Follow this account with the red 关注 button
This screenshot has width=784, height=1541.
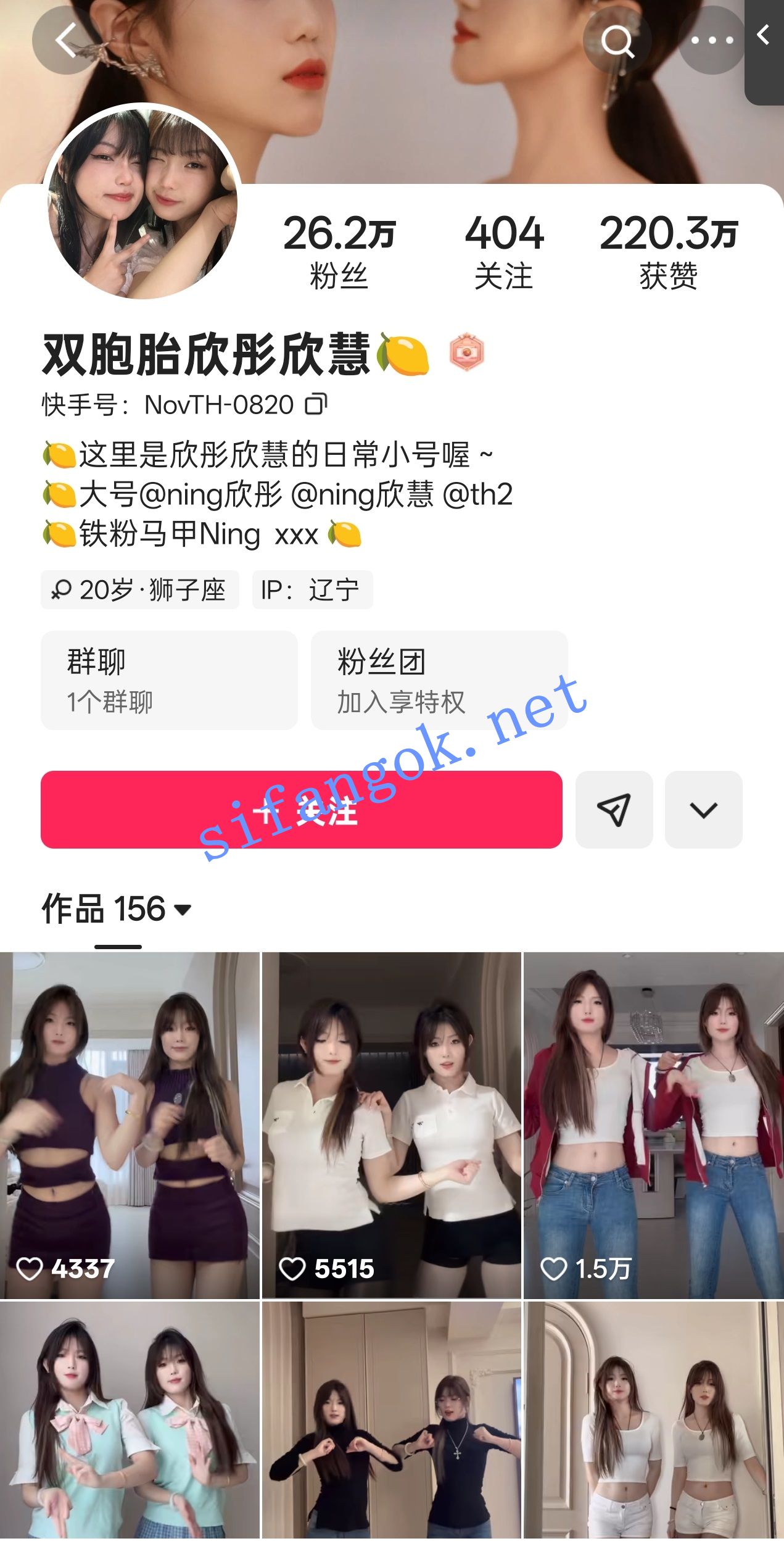point(301,809)
